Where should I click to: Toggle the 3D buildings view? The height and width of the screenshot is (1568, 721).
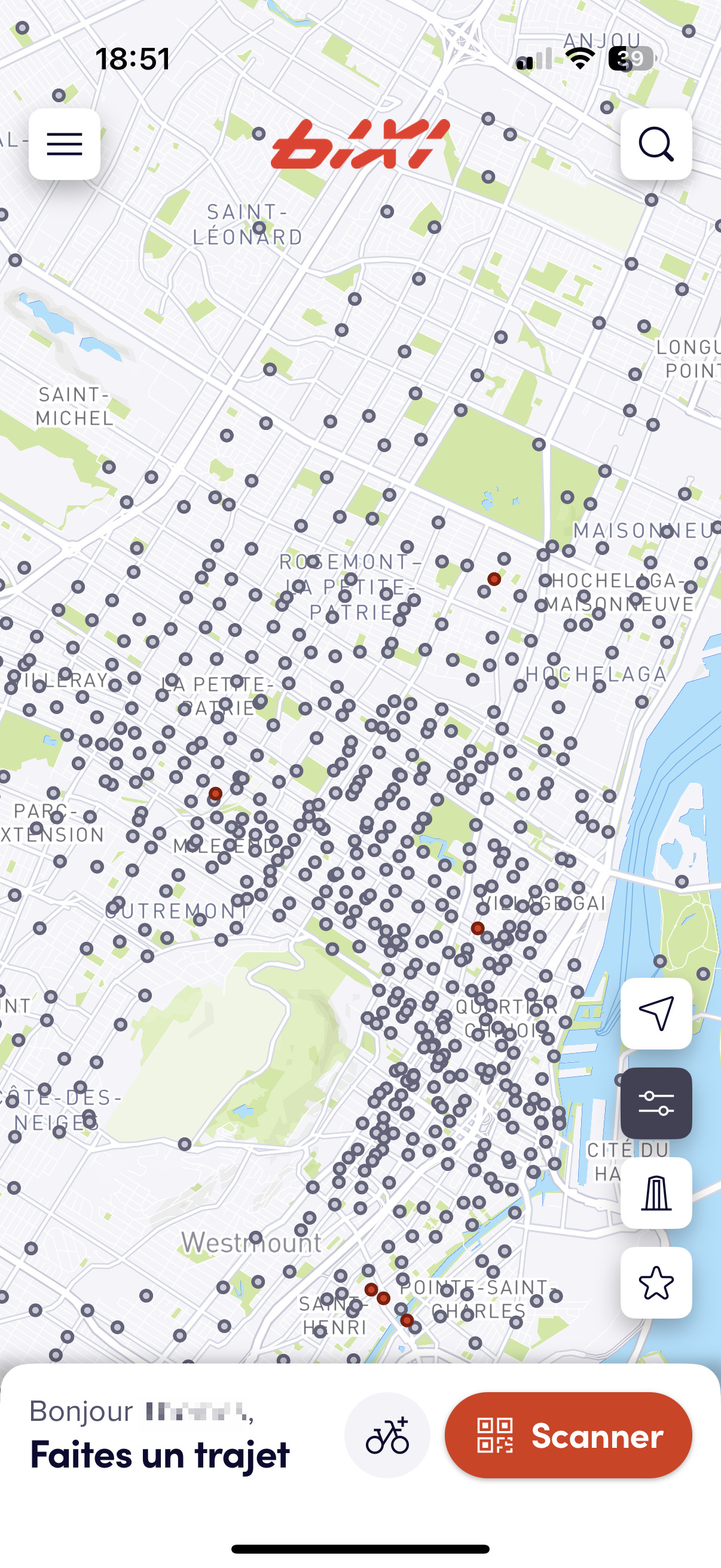[656, 1193]
